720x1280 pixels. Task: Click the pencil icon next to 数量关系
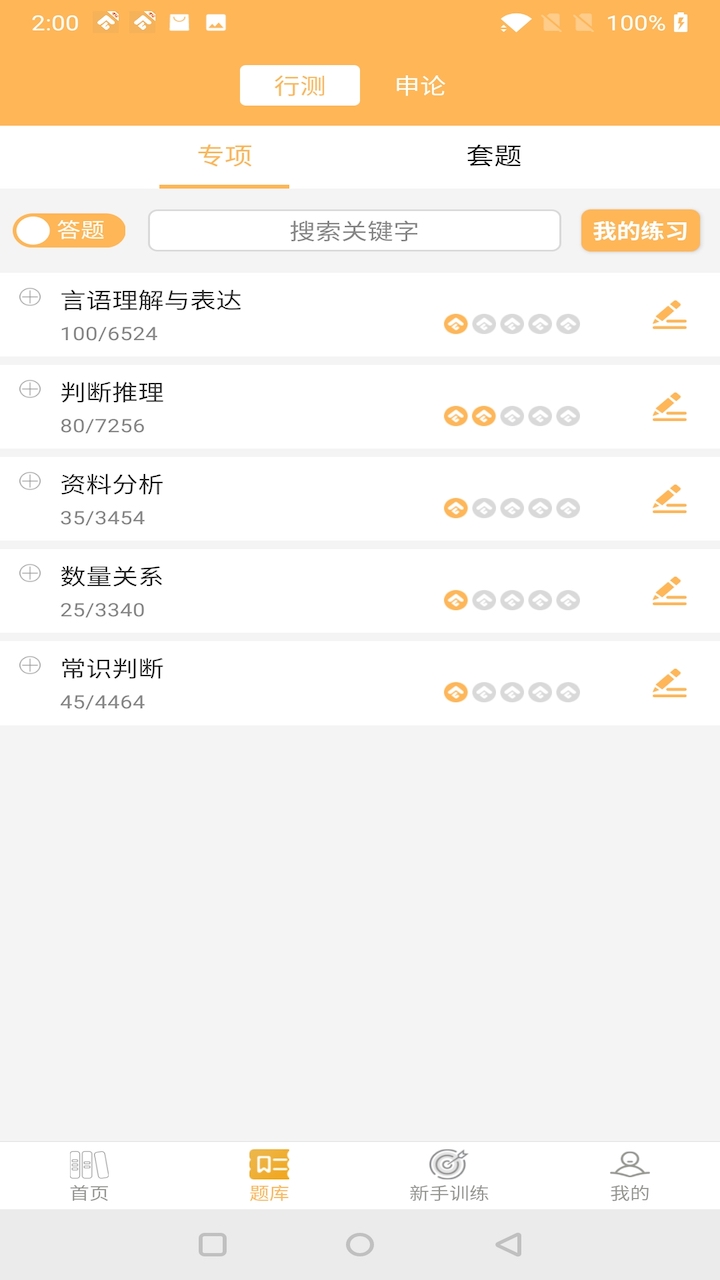(x=669, y=591)
